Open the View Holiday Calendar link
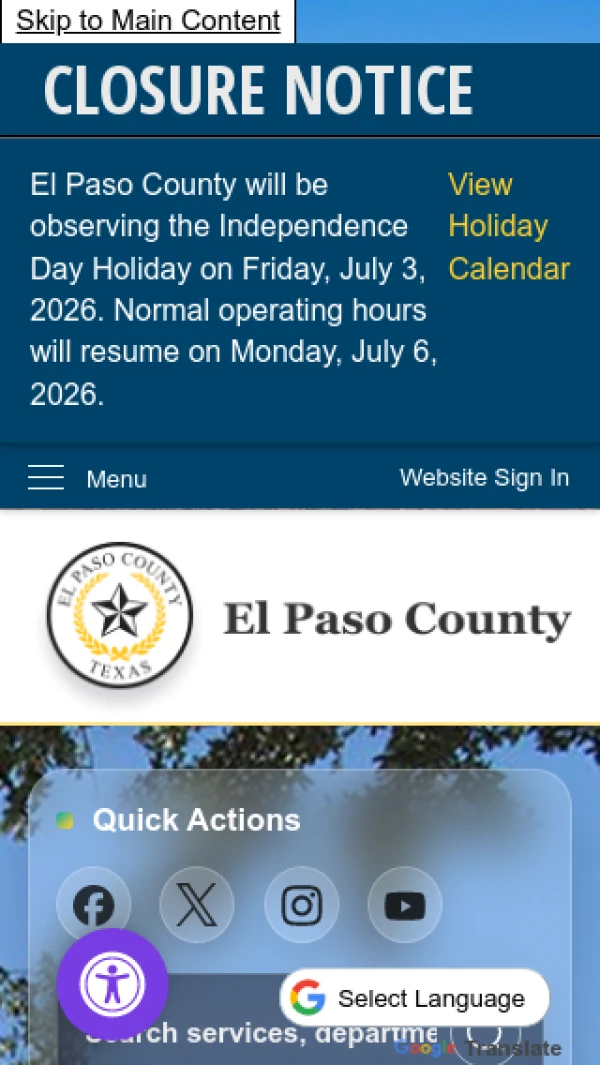The image size is (600, 1065). click(509, 227)
